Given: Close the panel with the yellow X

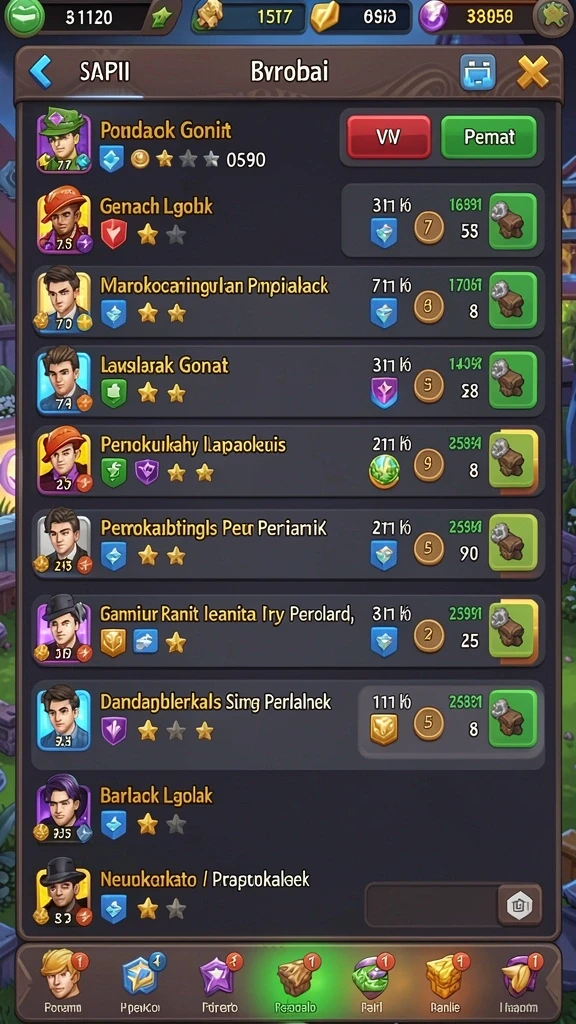Looking at the screenshot, I should point(533,72).
